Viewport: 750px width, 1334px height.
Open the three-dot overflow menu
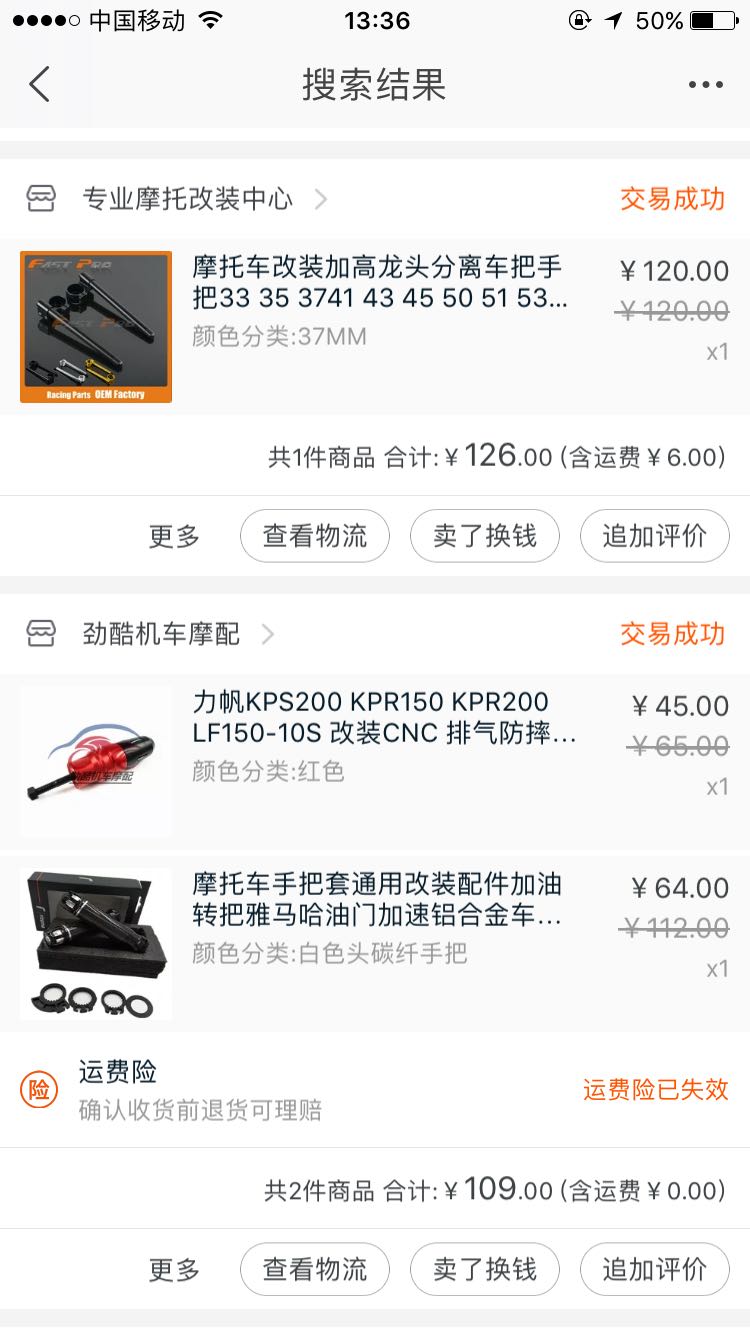705,85
